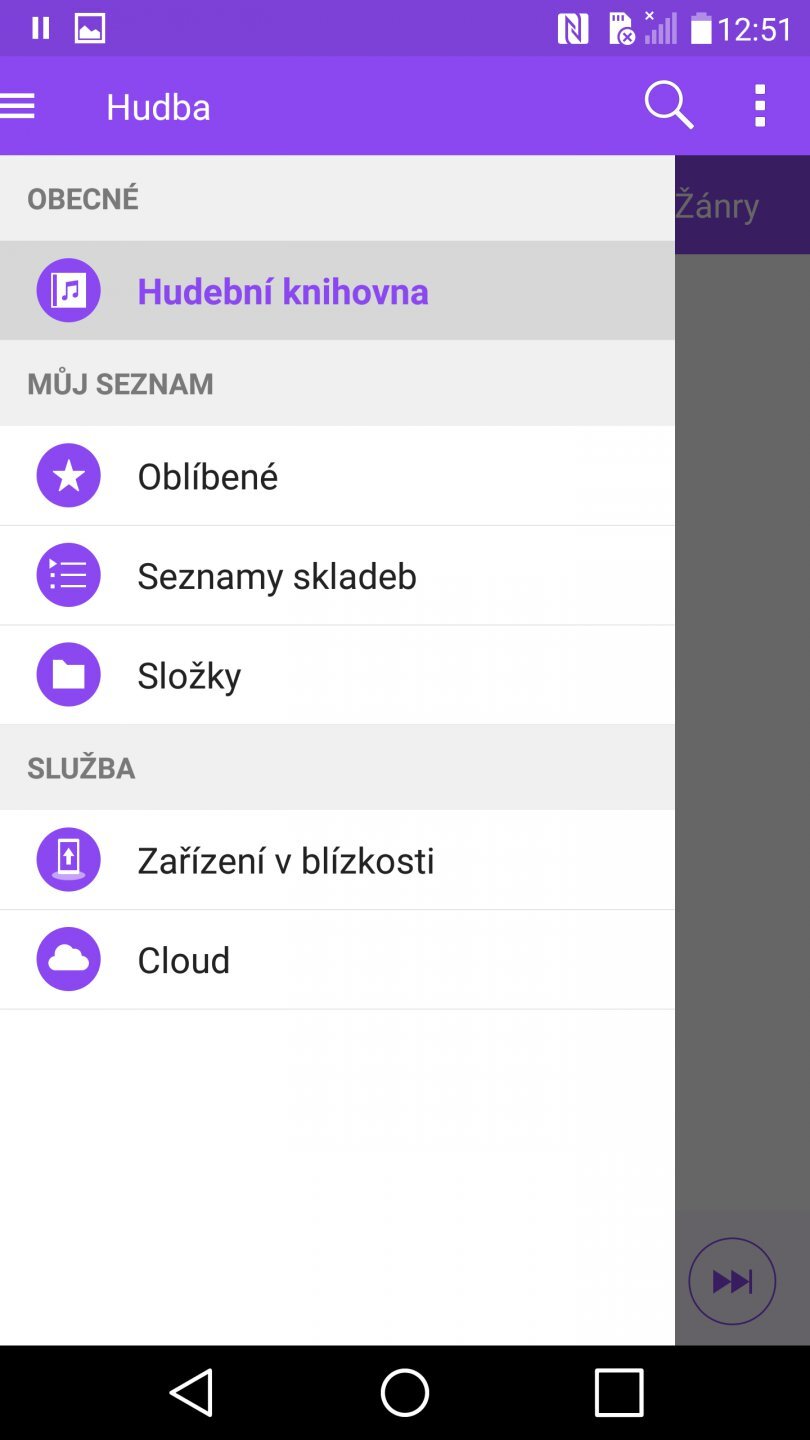Open Oblíbené favorites list
Screen dimensions: 810x1440
[x=208, y=476]
